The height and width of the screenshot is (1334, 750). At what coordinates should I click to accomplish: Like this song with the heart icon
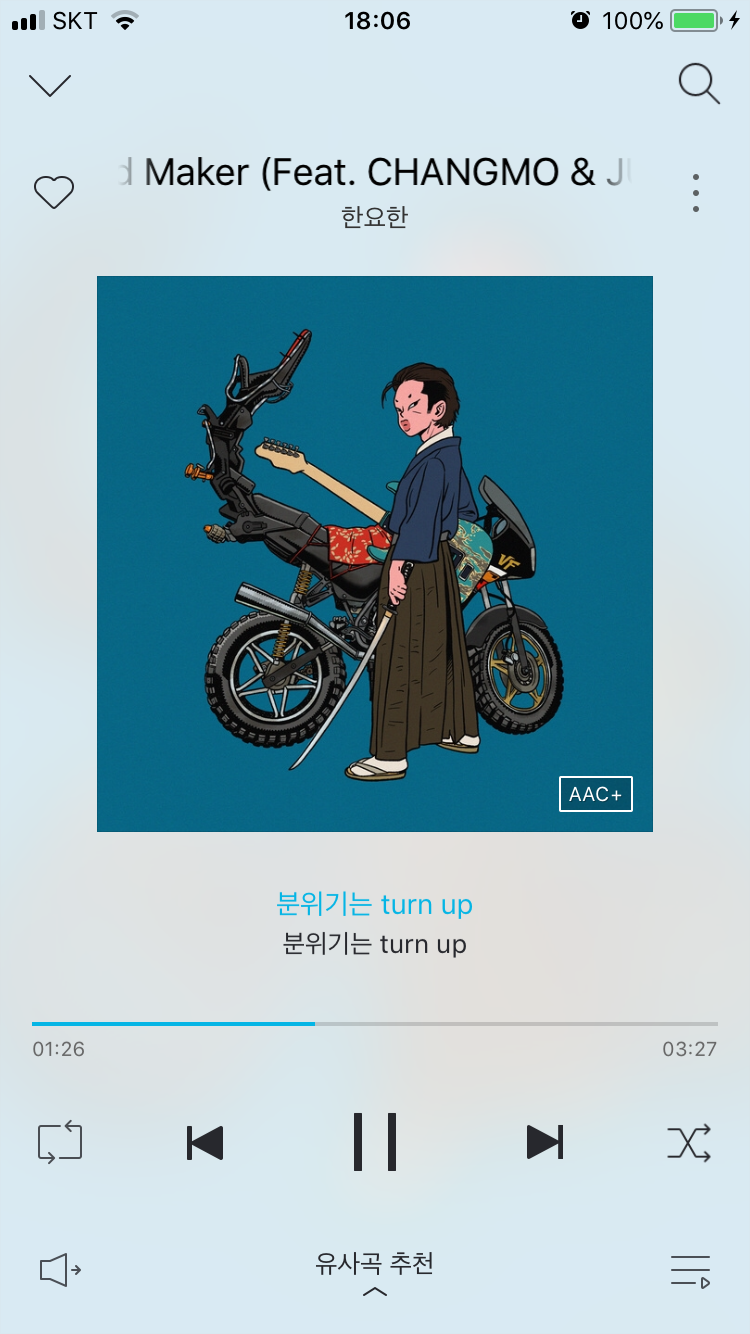click(54, 192)
